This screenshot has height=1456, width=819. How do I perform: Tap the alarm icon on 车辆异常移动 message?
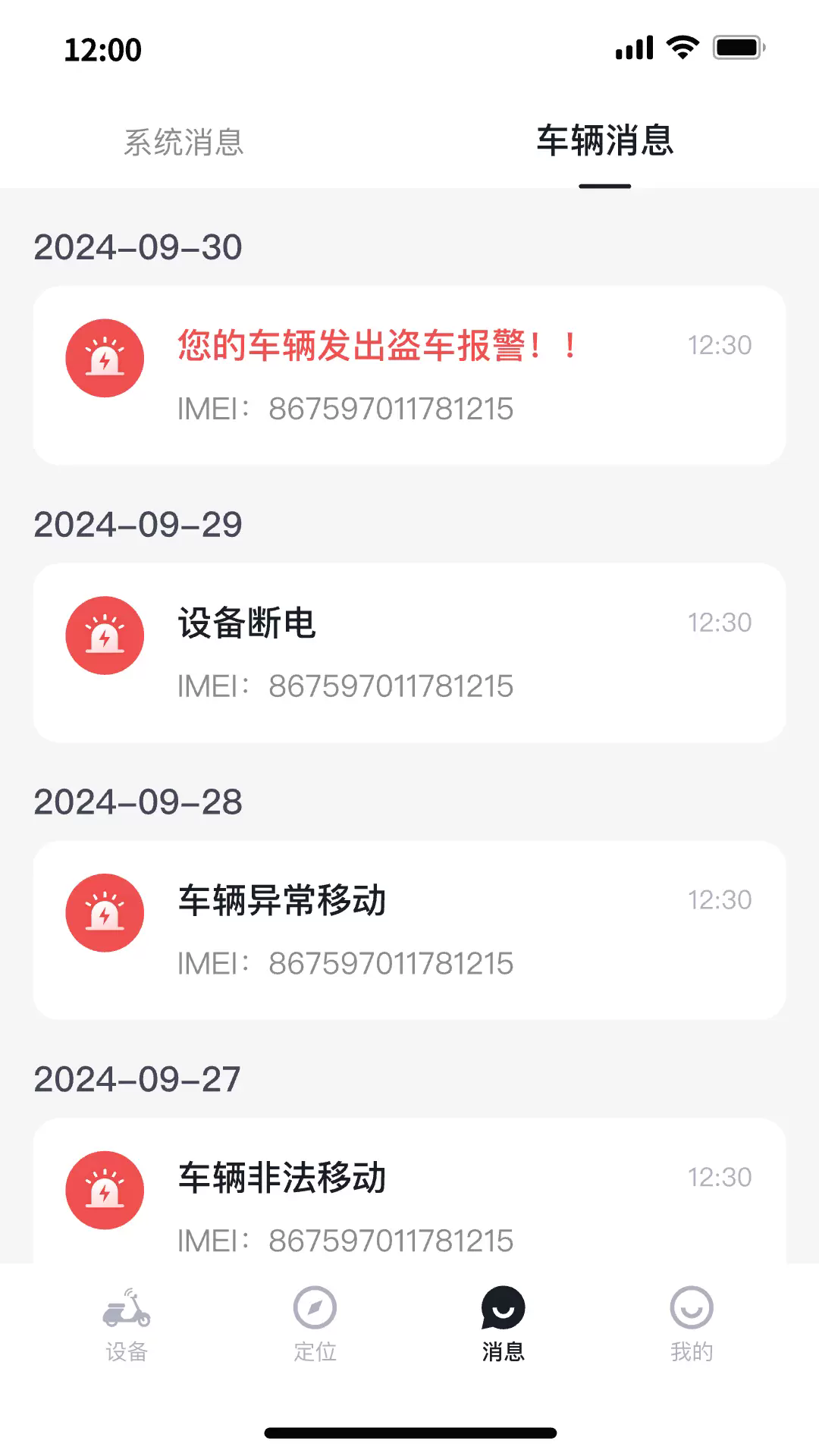pyautogui.click(x=105, y=913)
